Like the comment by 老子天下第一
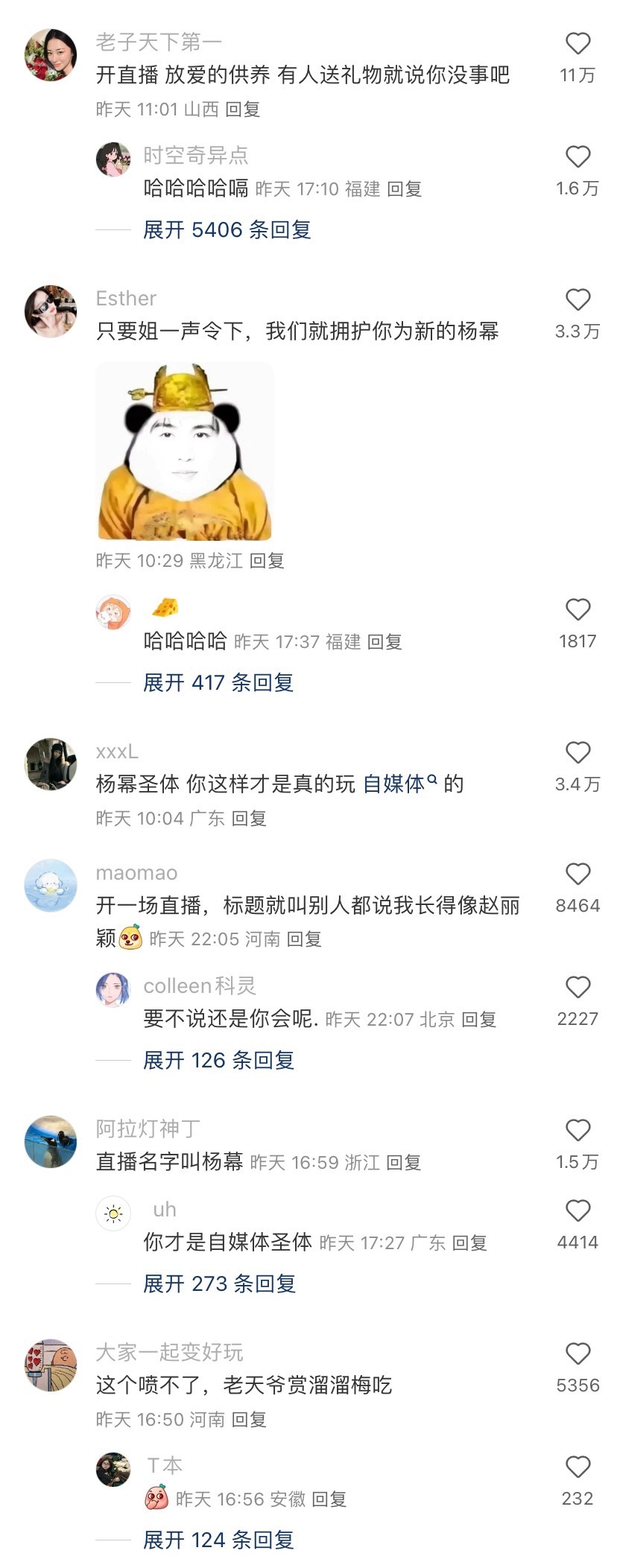Viewport: 617px width, 1568px height. pyautogui.click(x=578, y=44)
